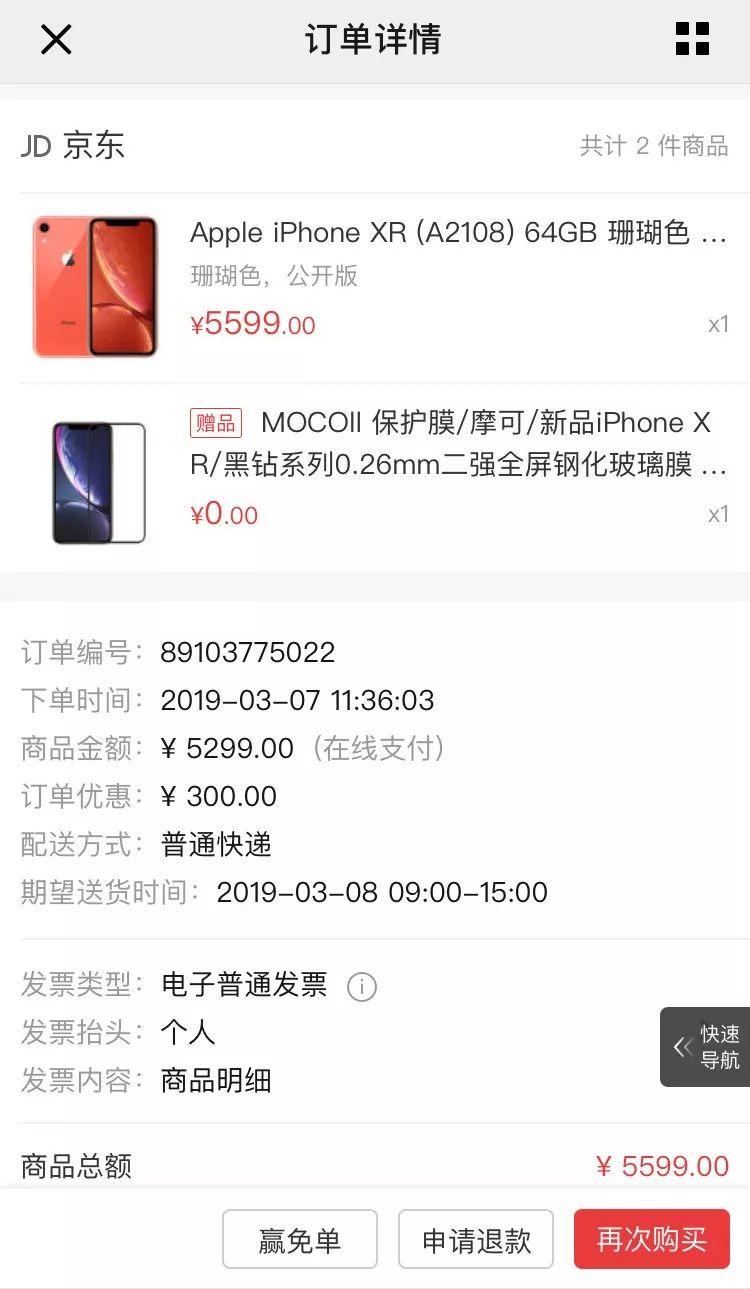Image resolution: width=750 pixels, height=1289 pixels.
Task: Expand the 快速导航 quick navigation panel
Action: [706, 1046]
